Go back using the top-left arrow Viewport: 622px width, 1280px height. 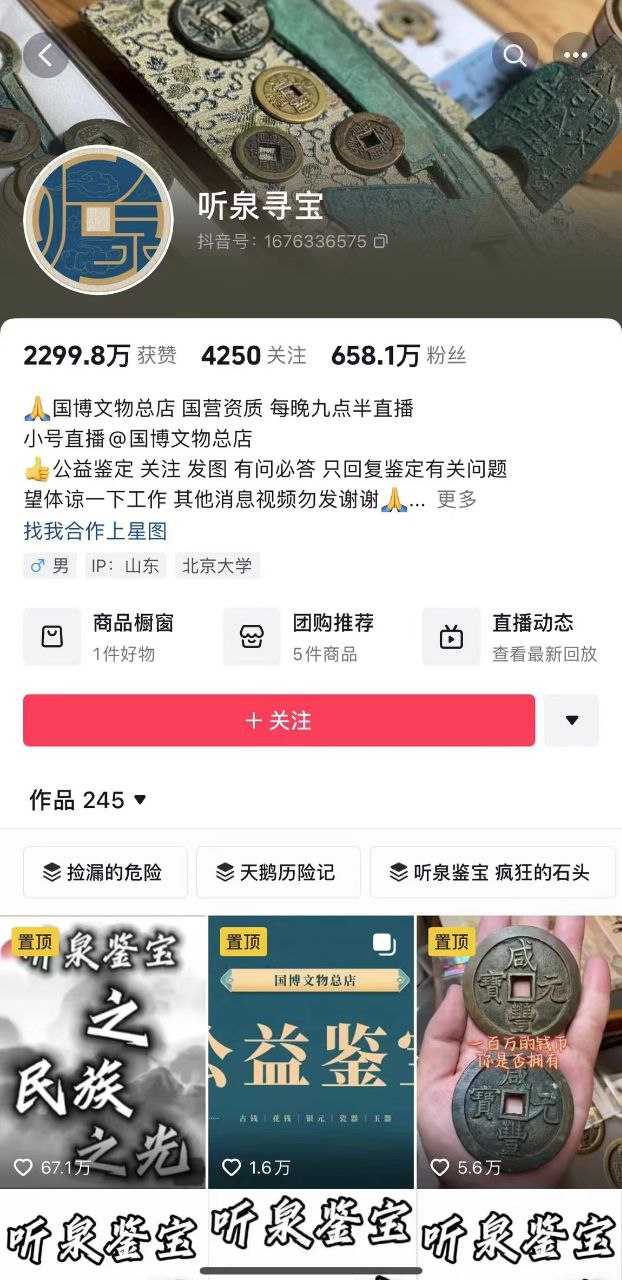pyautogui.click(x=45, y=55)
